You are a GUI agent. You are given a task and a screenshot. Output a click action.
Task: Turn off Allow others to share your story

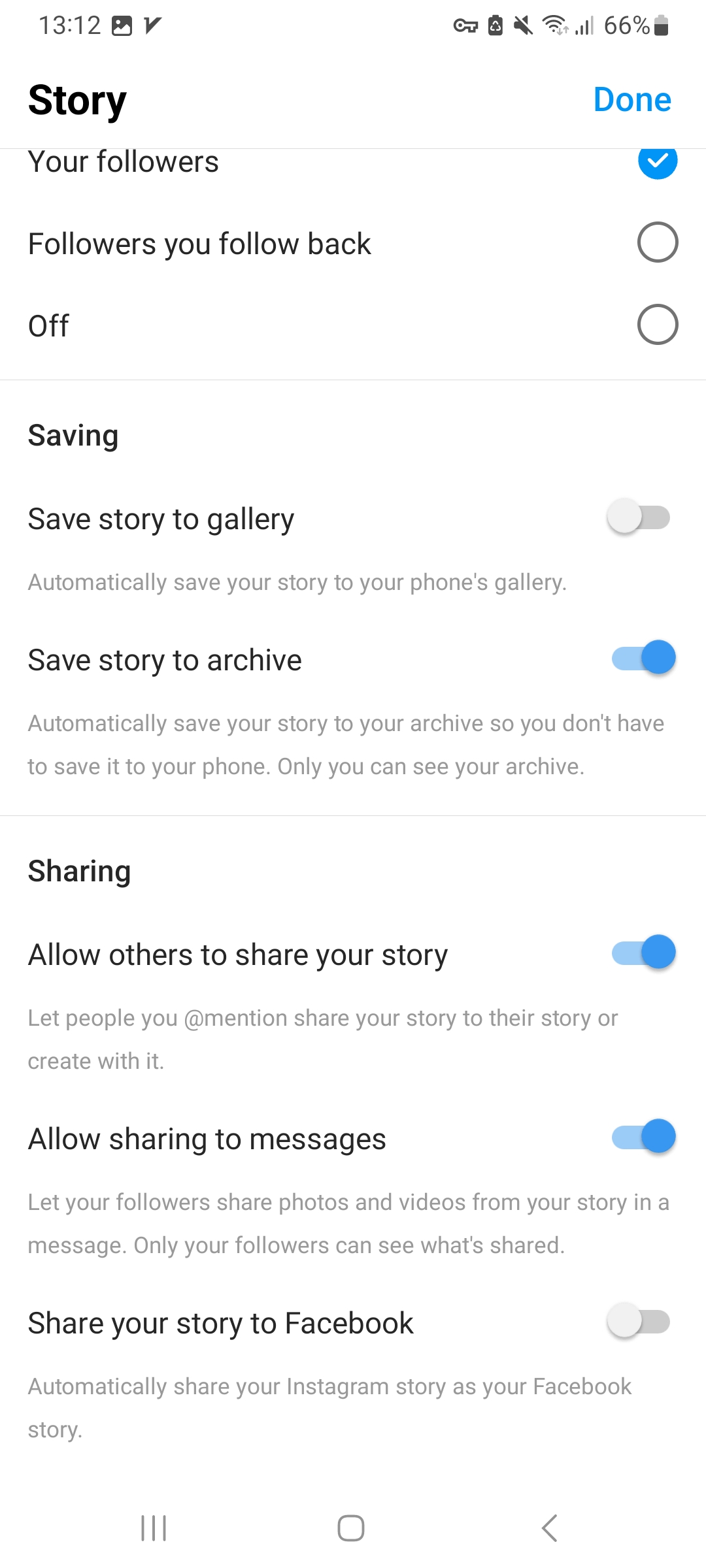click(x=643, y=953)
